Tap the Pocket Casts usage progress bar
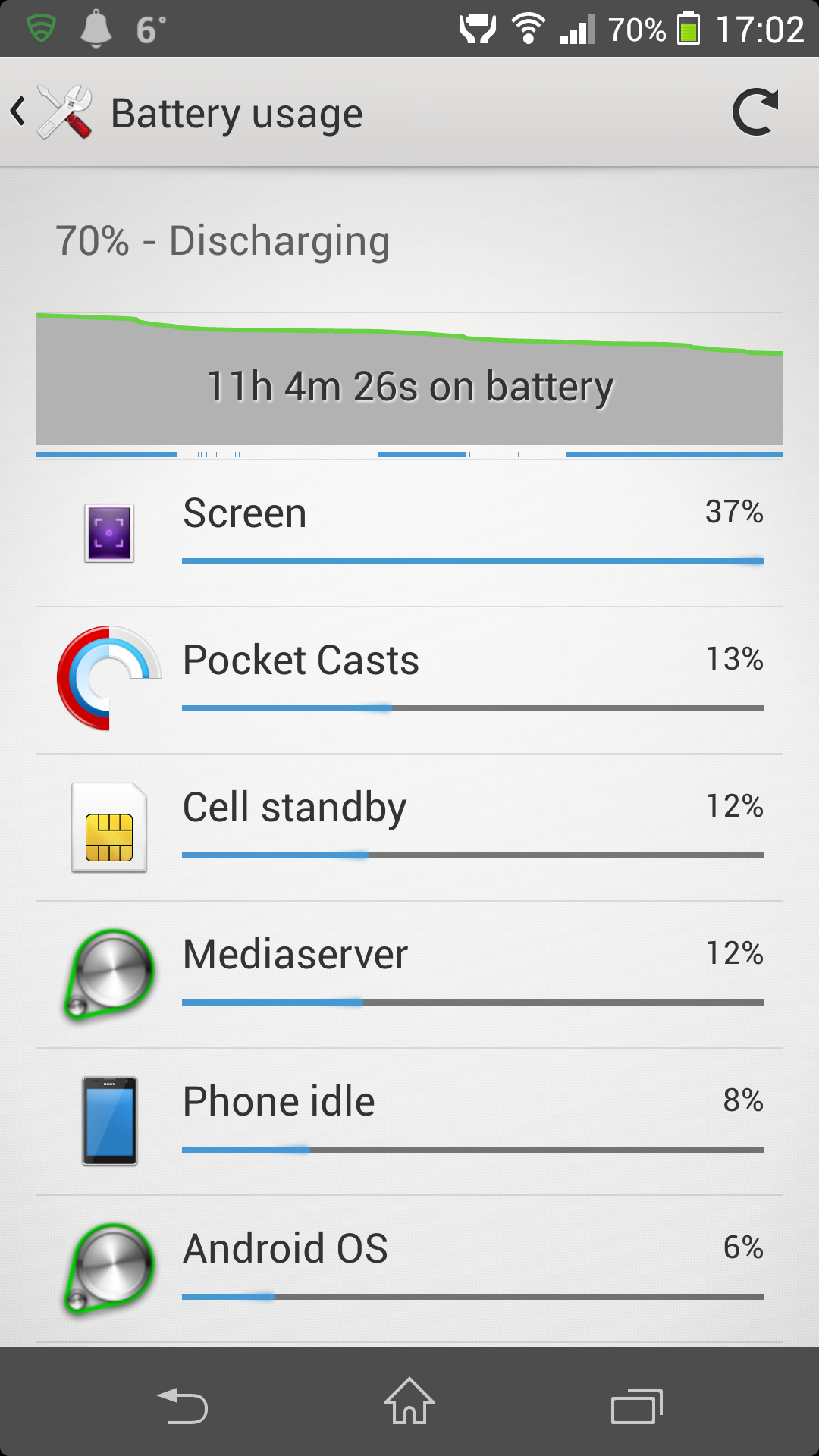Viewport: 819px width, 1456px height. pos(472,707)
